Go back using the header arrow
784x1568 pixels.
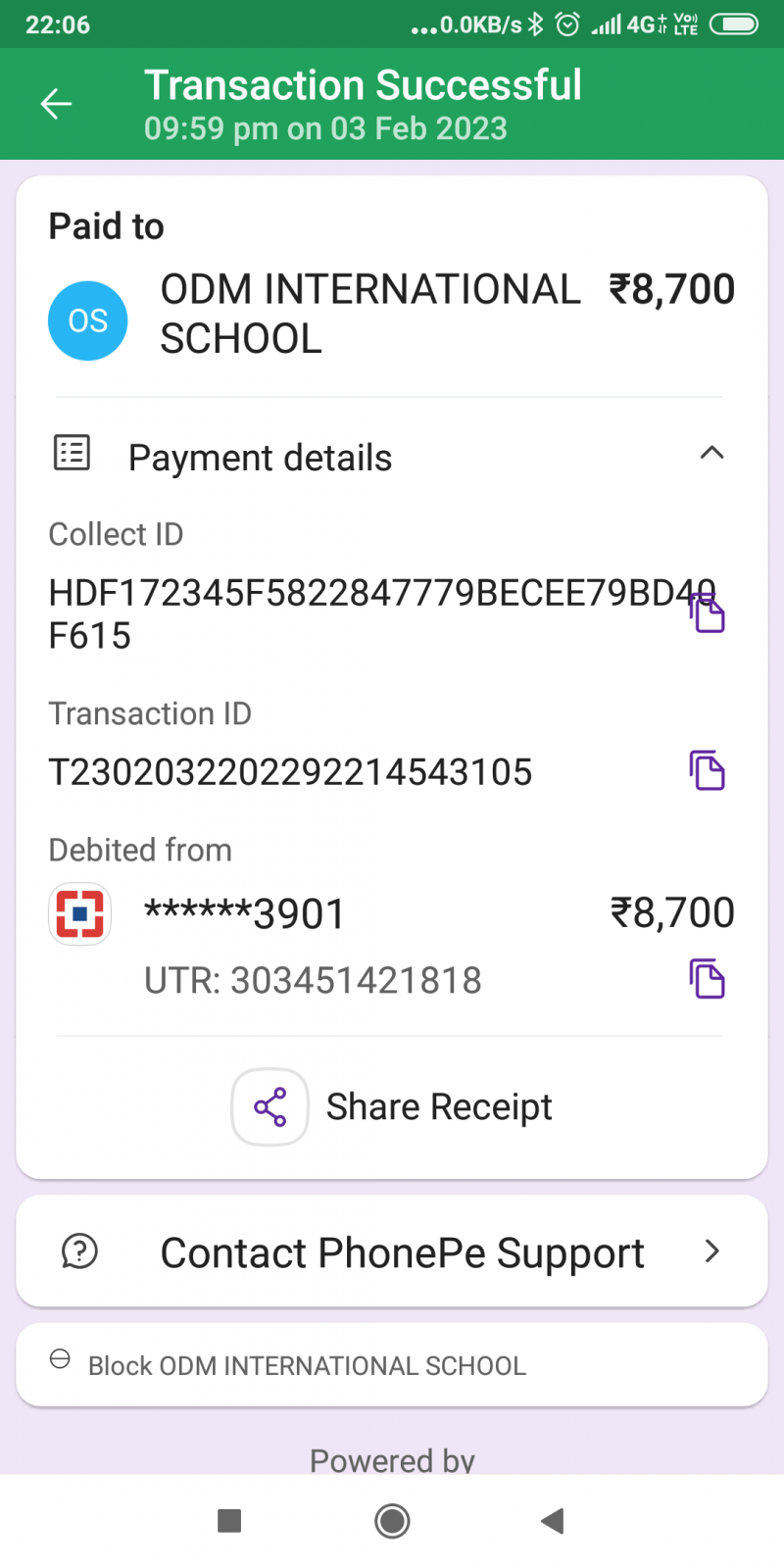click(x=57, y=104)
